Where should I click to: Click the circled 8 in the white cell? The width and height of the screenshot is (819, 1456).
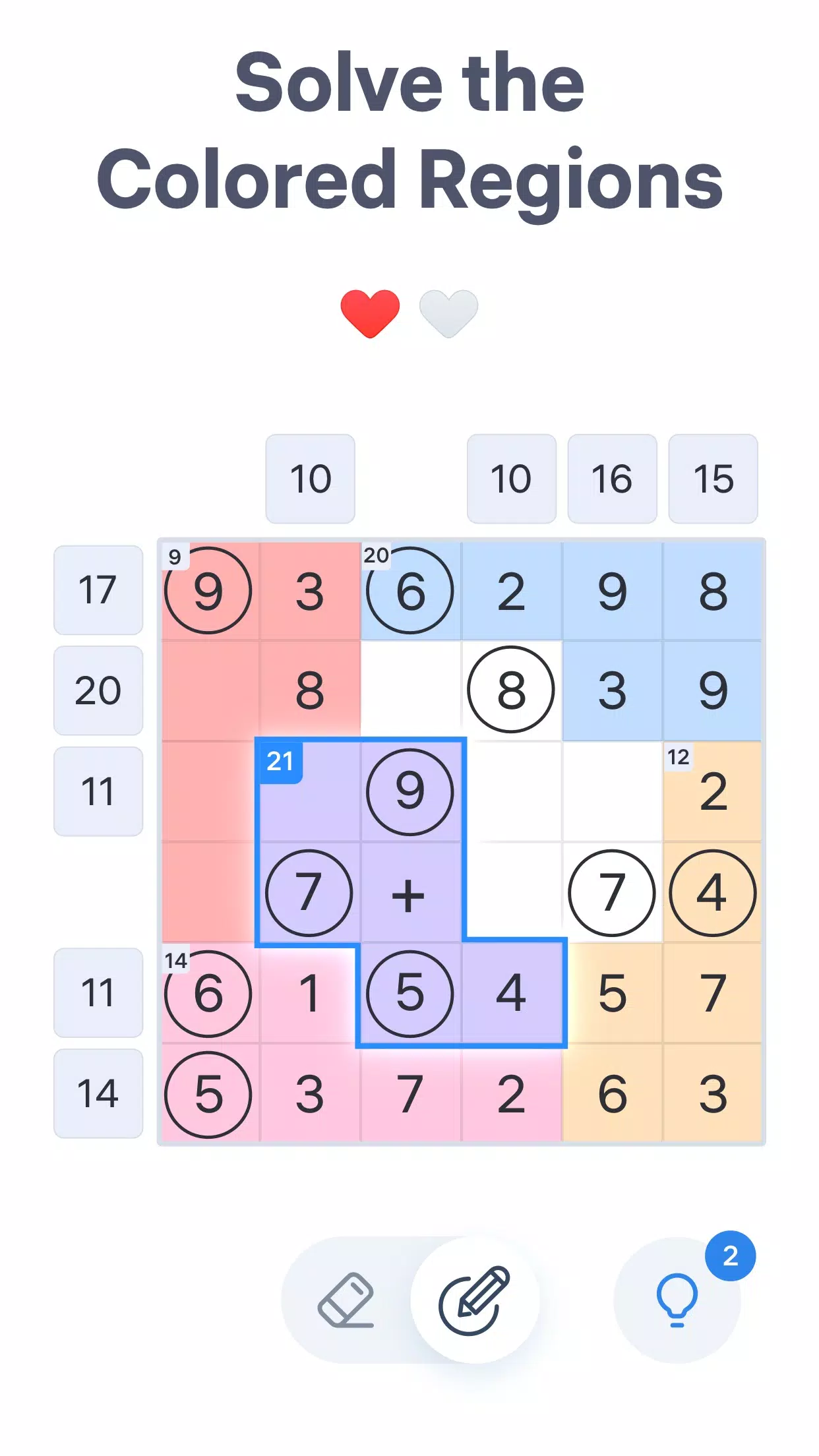point(511,689)
